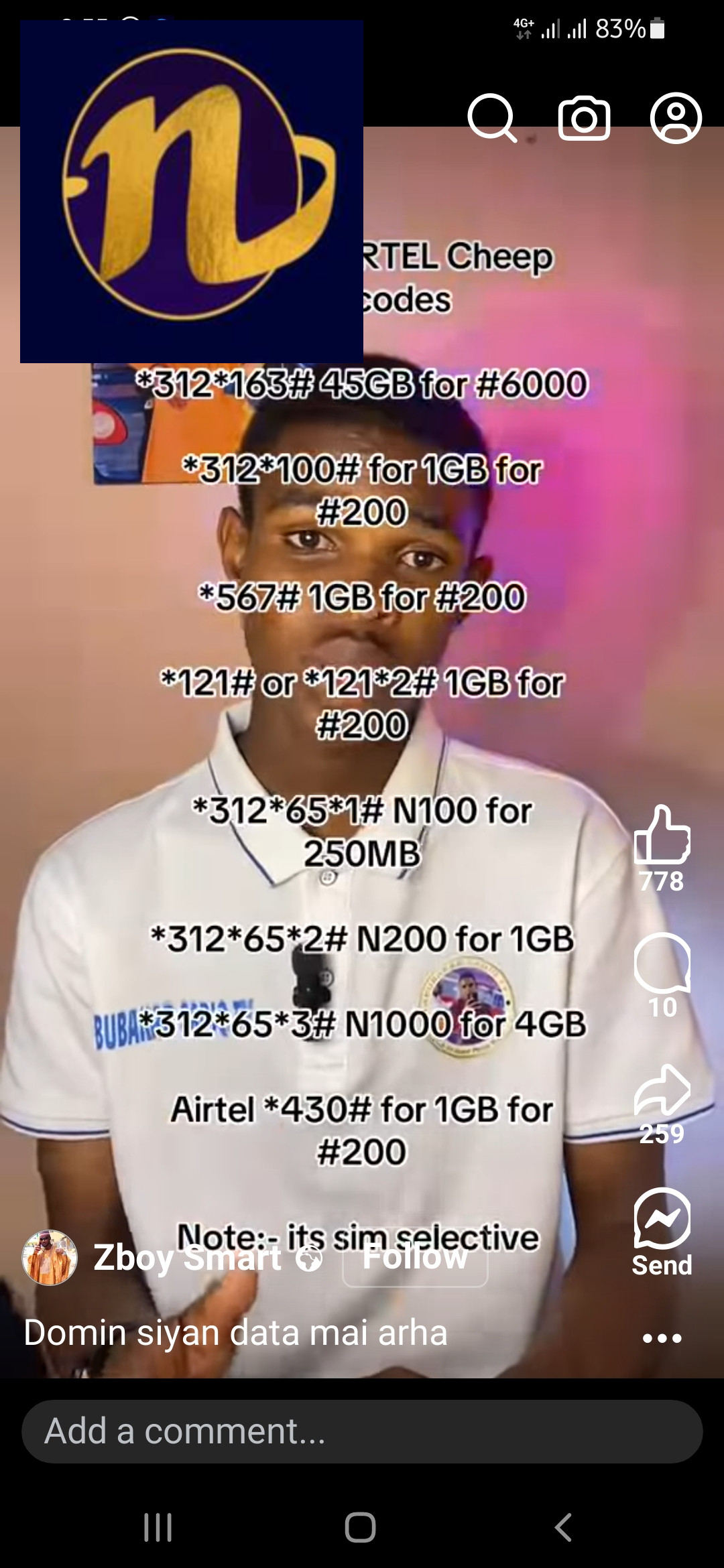Open the camera to create a reel
This screenshot has height=1568, width=724.
pos(584,119)
